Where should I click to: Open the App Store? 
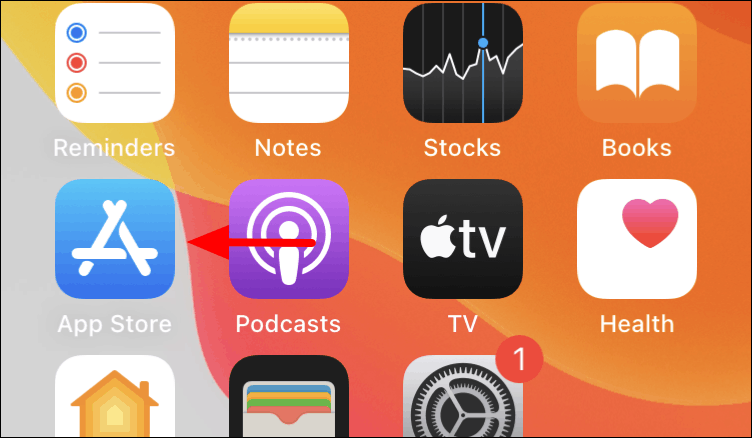[x=114, y=240]
